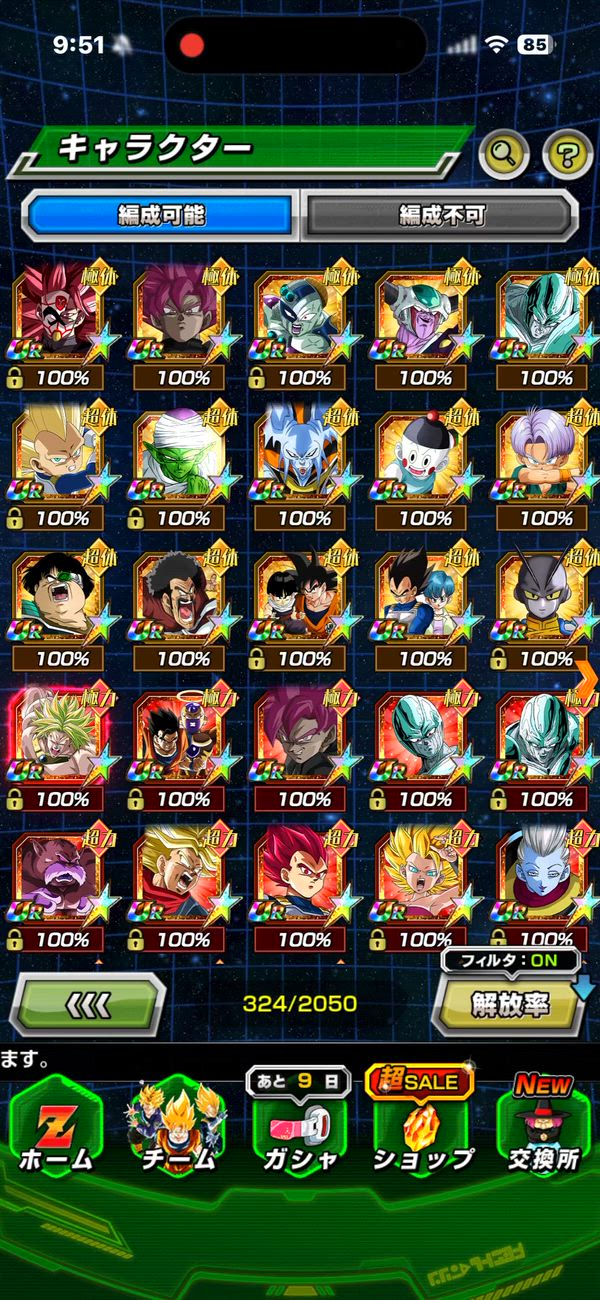Tap the green back arrows button
The image size is (600, 1300).
[x=87, y=1003]
